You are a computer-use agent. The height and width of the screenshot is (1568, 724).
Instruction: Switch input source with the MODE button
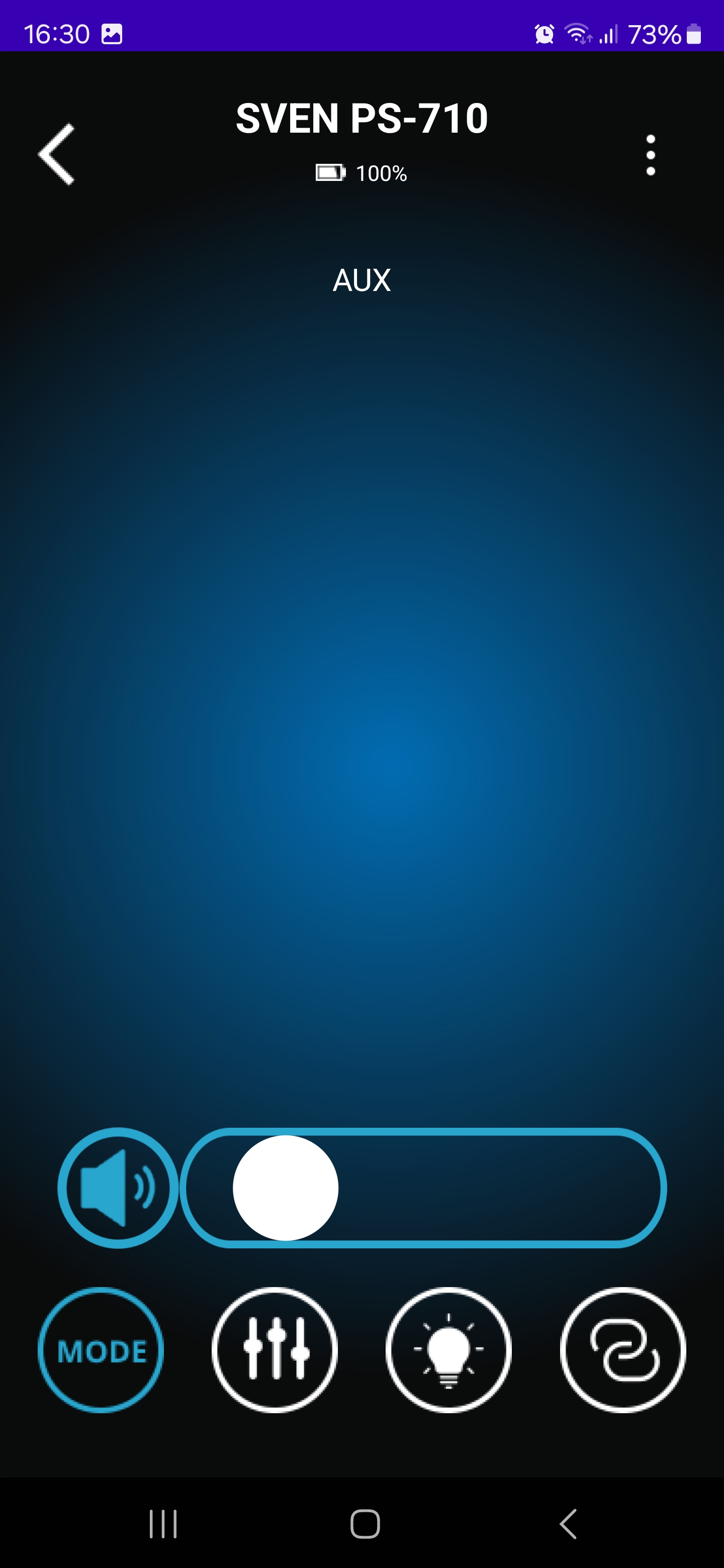click(101, 1351)
